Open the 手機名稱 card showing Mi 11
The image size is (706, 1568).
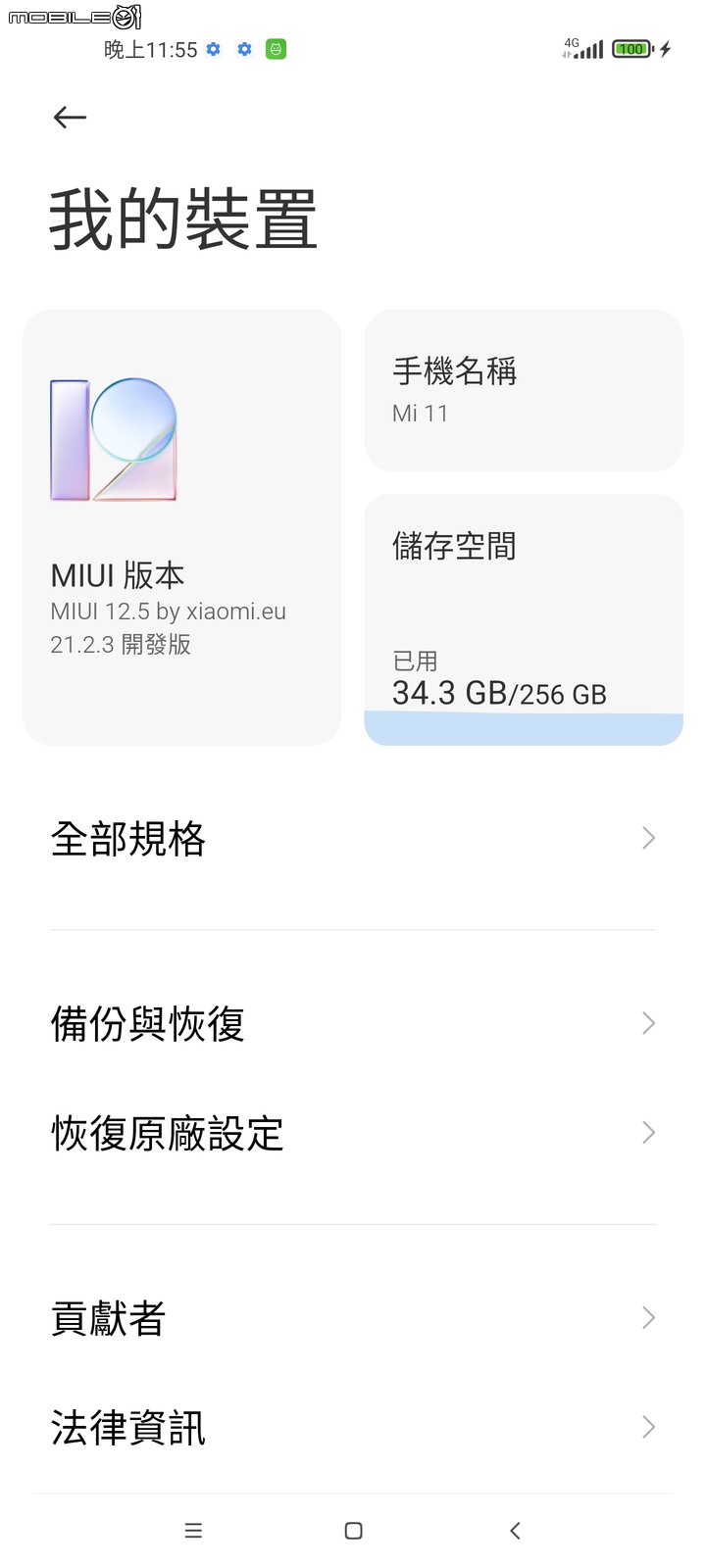click(x=523, y=390)
